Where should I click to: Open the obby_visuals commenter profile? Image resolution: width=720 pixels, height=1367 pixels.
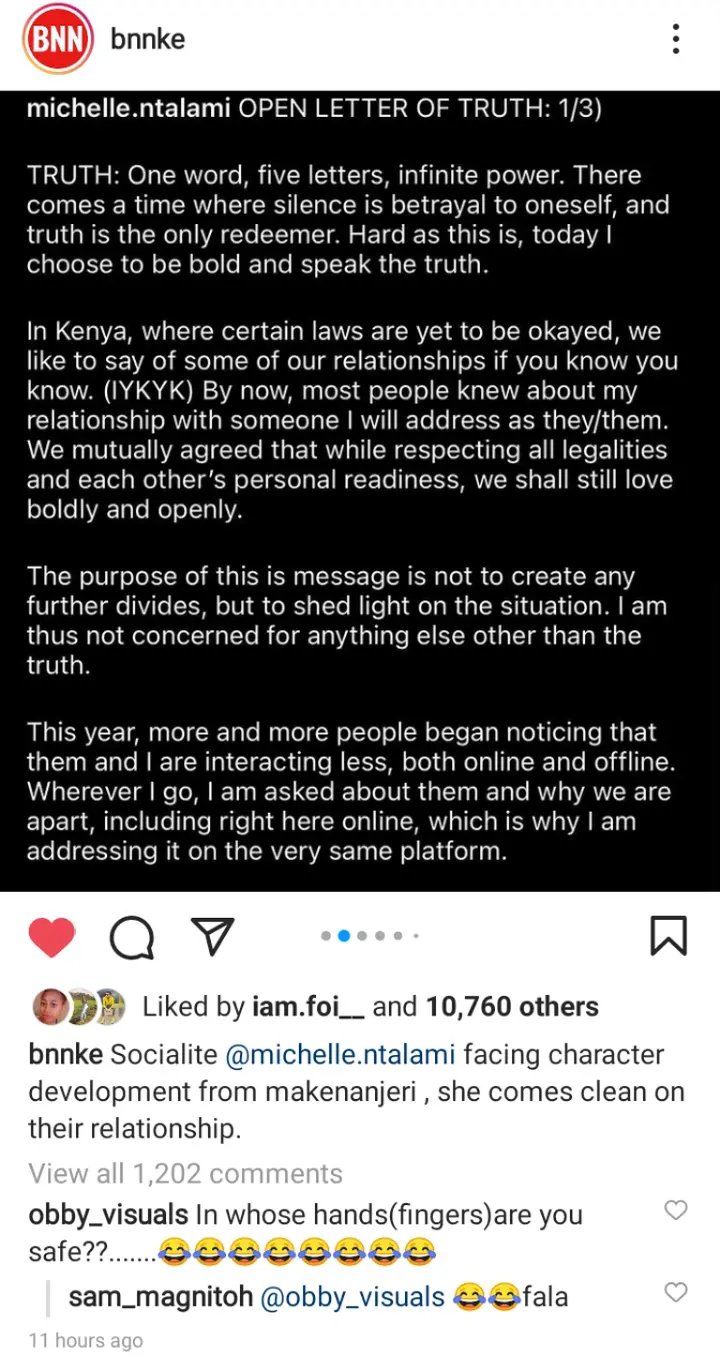pos(108,1215)
